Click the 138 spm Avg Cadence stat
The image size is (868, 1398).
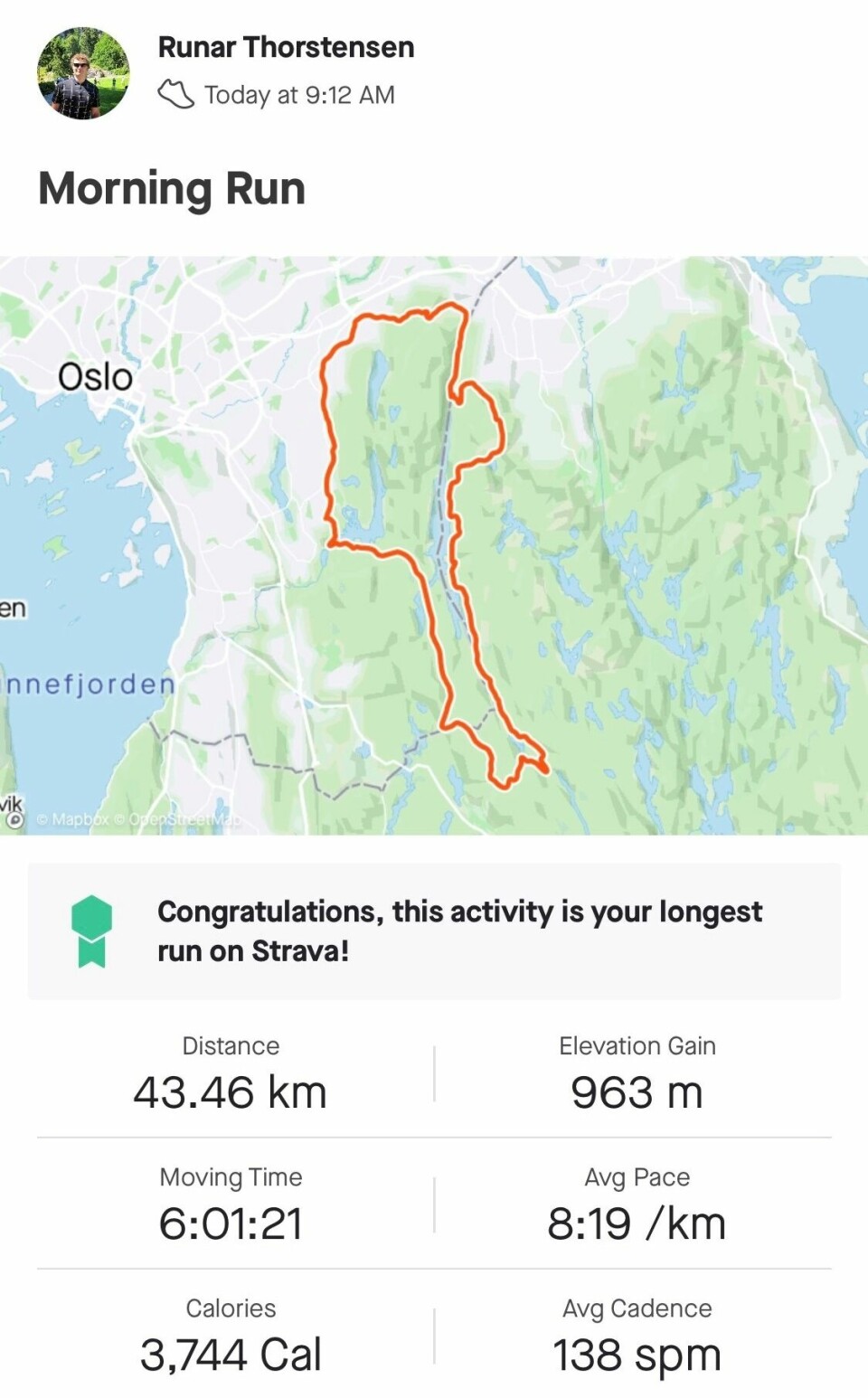pyautogui.click(x=636, y=1354)
